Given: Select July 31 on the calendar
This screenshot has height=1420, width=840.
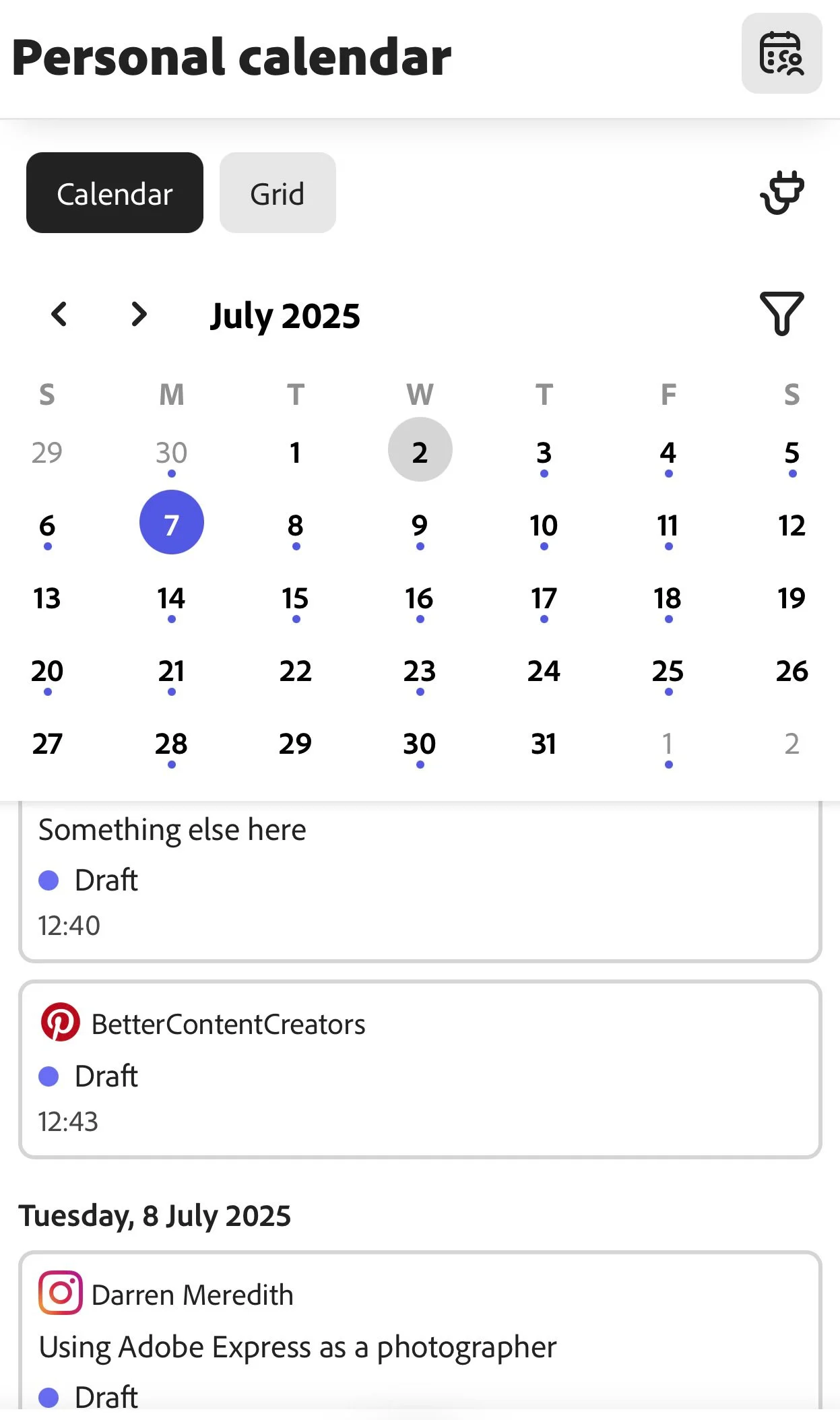Looking at the screenshot, I should pyautogui.click(x=544, y=744).
